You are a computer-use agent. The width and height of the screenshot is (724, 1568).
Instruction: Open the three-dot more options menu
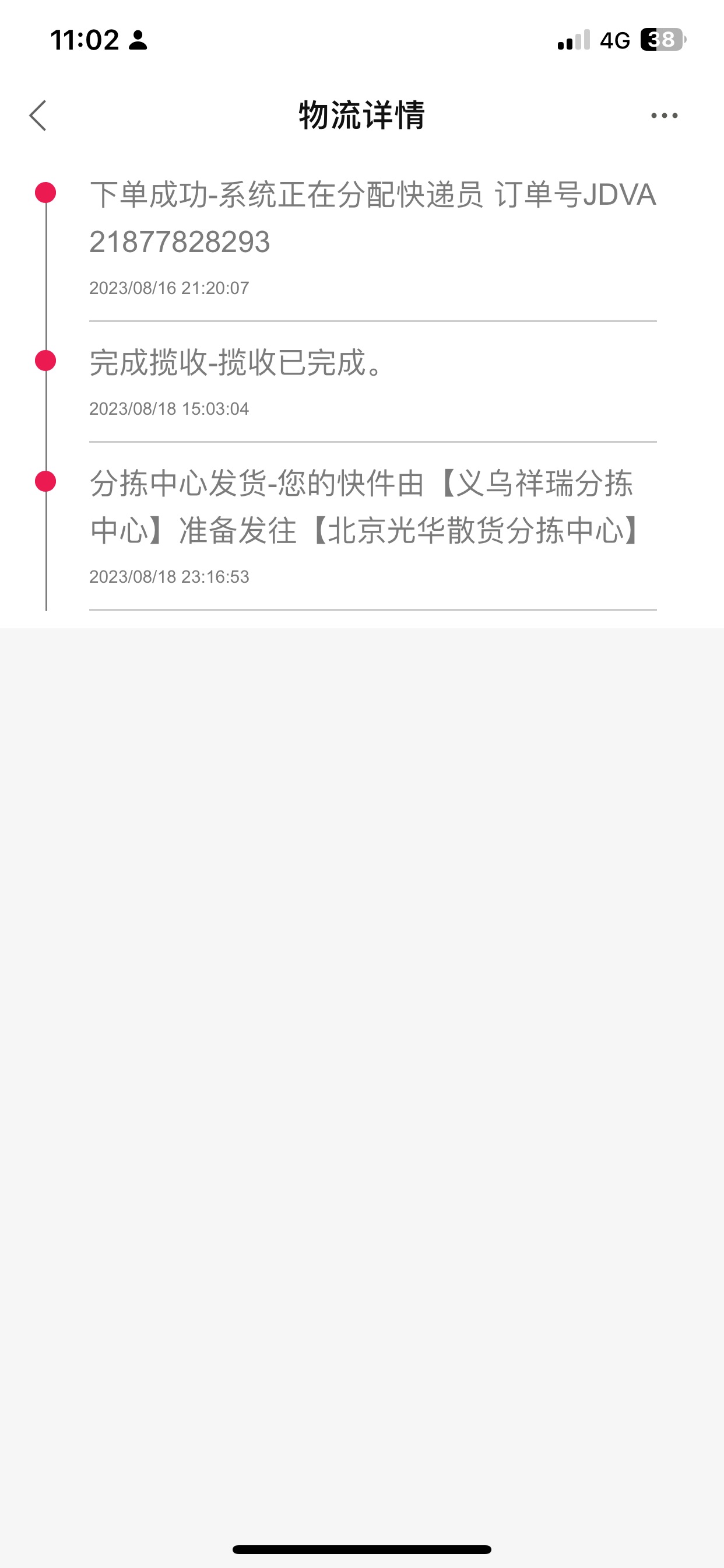[664, 116]
